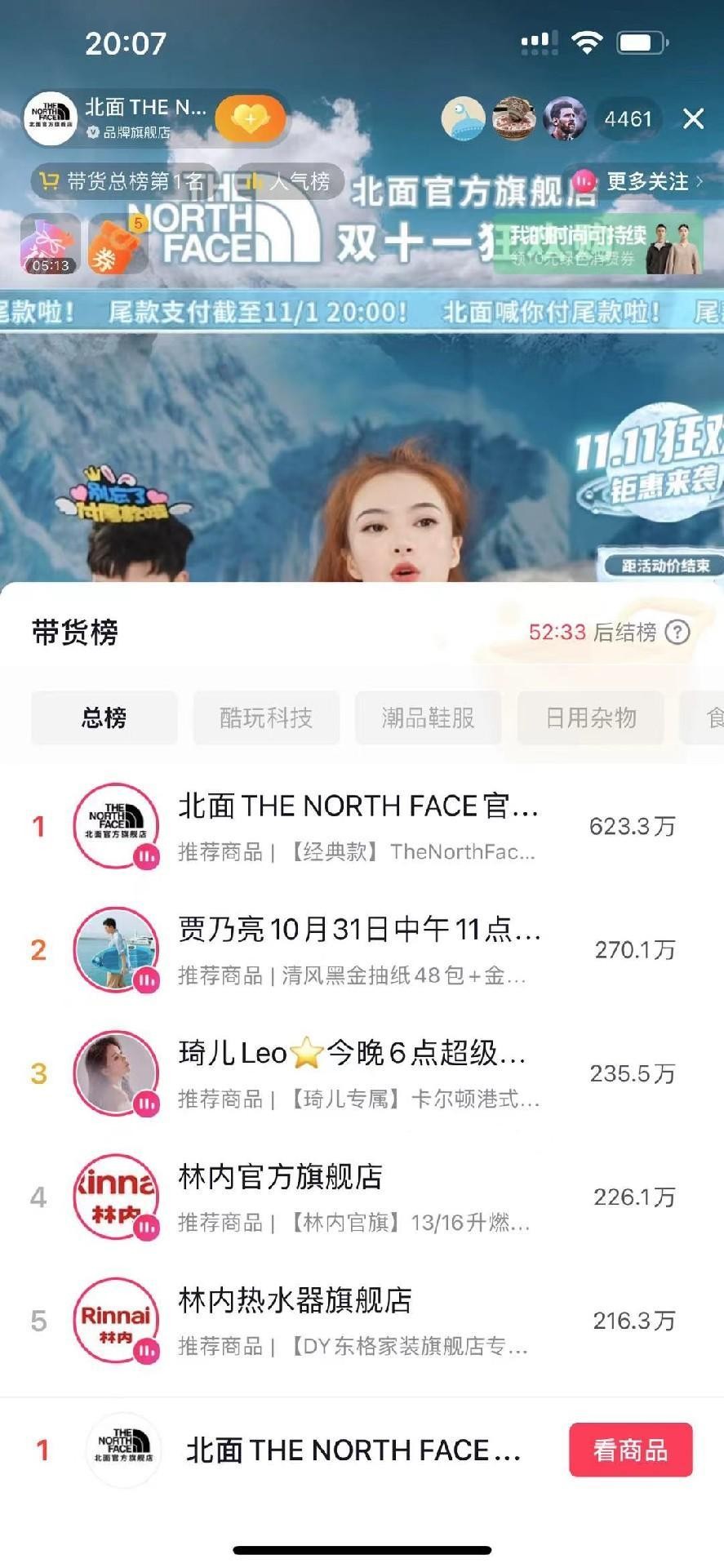Screen dimensions: 724x1568
Task: Follow the North Face store with the heart button
Action: (x=250, y=119)
